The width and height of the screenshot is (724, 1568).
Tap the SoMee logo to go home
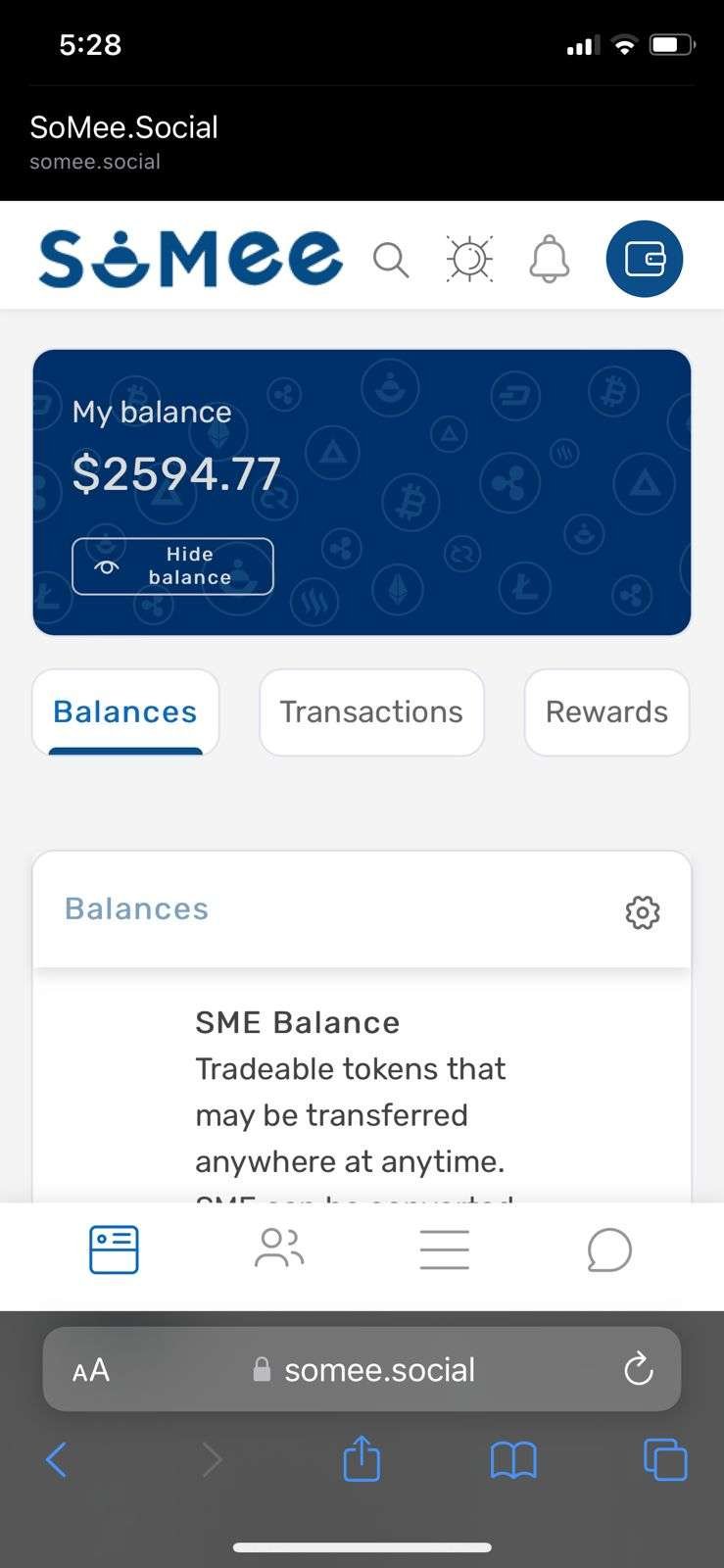coord(191,259)
